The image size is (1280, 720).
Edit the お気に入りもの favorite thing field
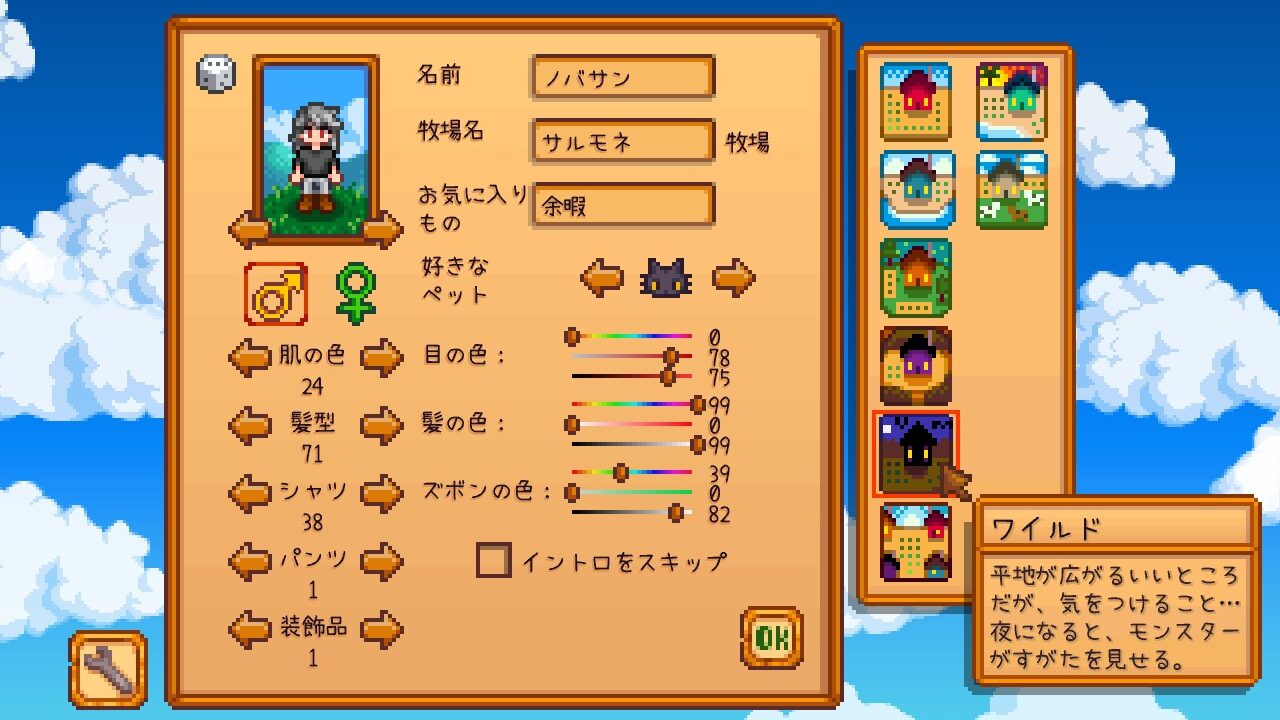[x=623, y=205]
